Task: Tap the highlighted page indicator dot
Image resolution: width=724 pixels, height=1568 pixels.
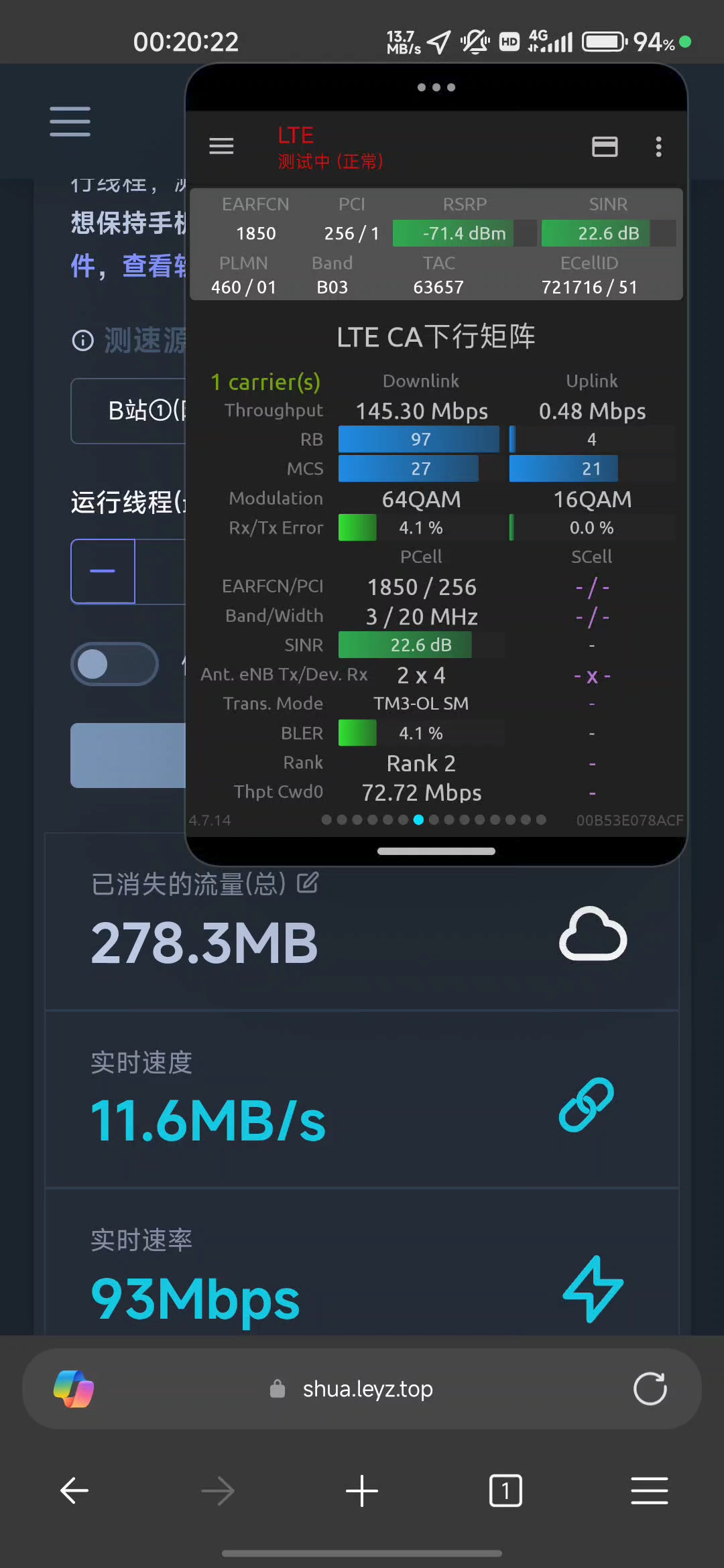Action: (x=419, y=820)
